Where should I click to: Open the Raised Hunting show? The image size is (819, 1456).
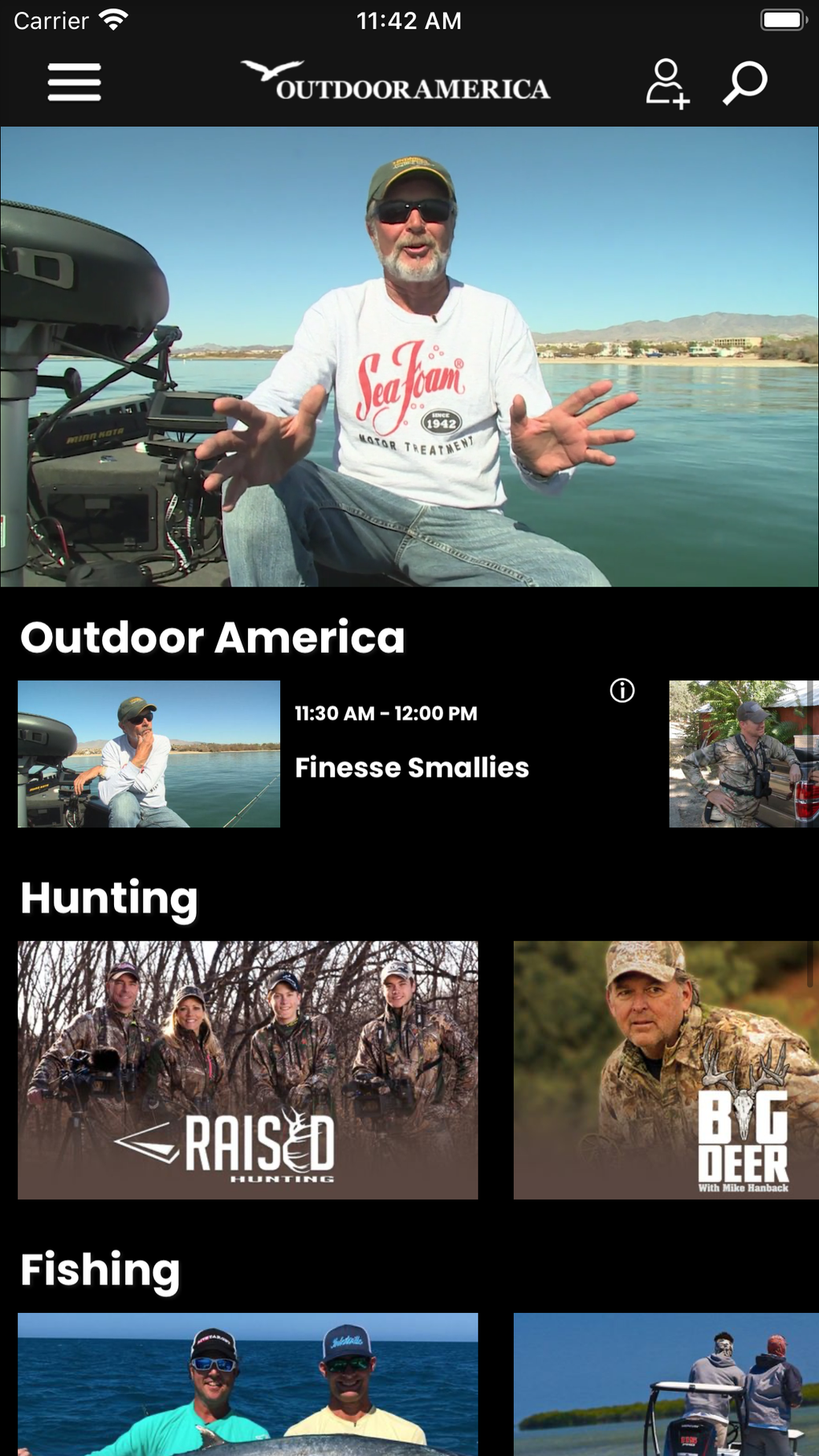point(247,1070)
